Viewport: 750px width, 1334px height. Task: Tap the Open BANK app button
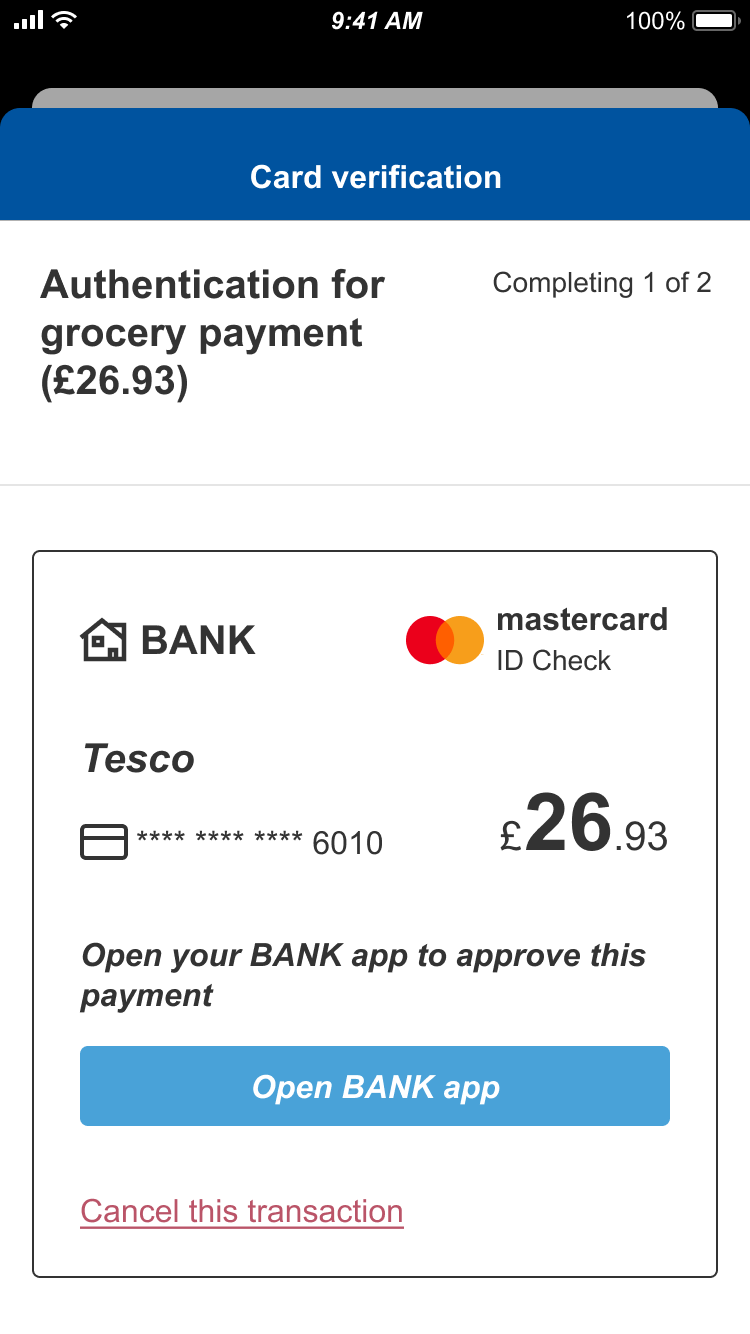[x=375, y=1086]
